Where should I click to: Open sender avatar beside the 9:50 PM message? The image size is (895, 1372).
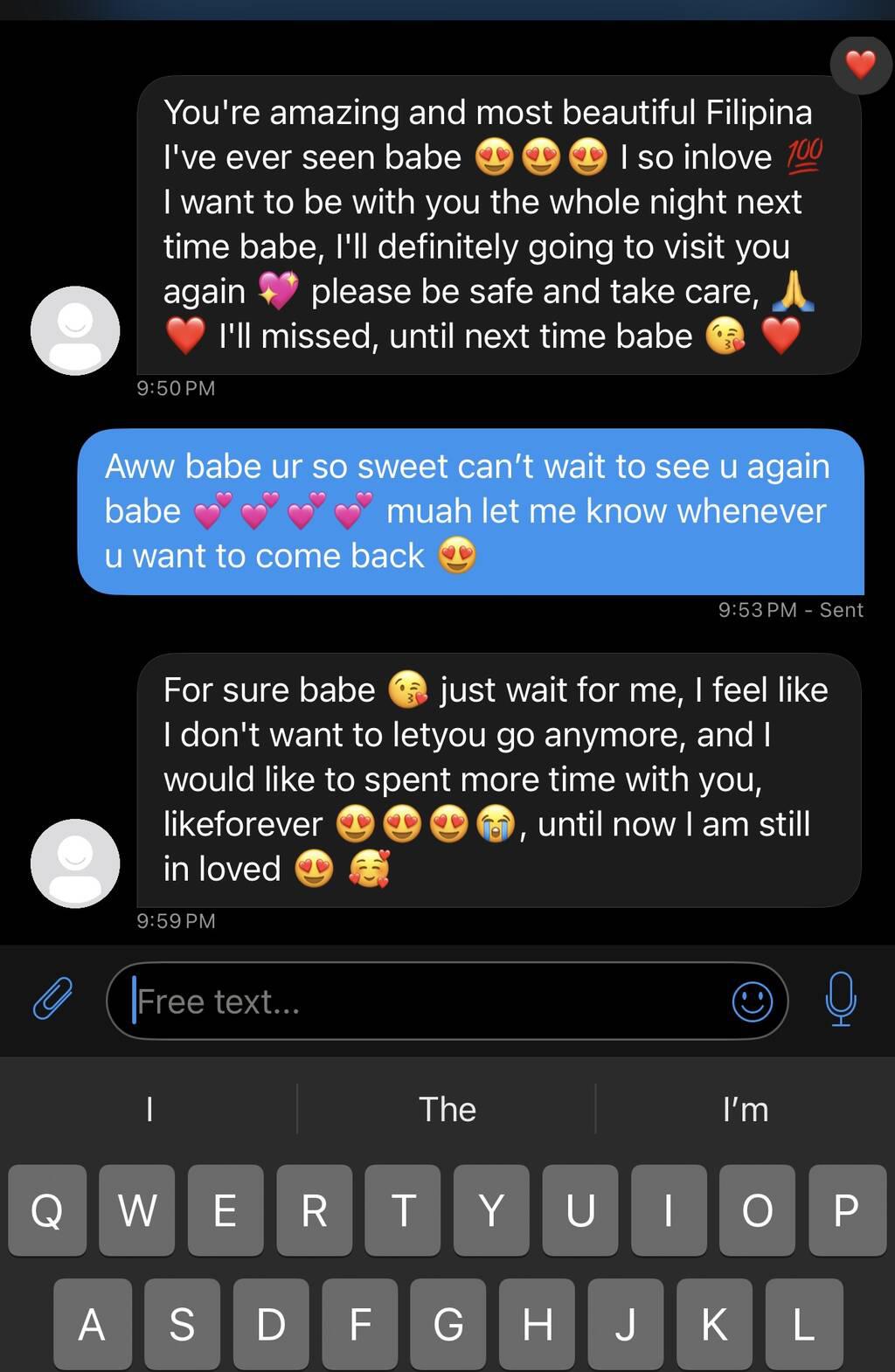point(75,330)
